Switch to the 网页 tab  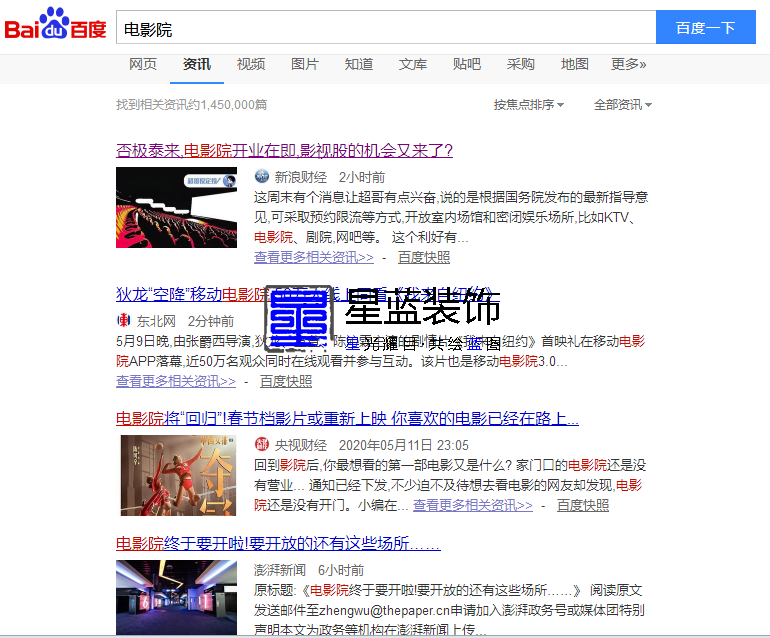click(x=143, y=65)
